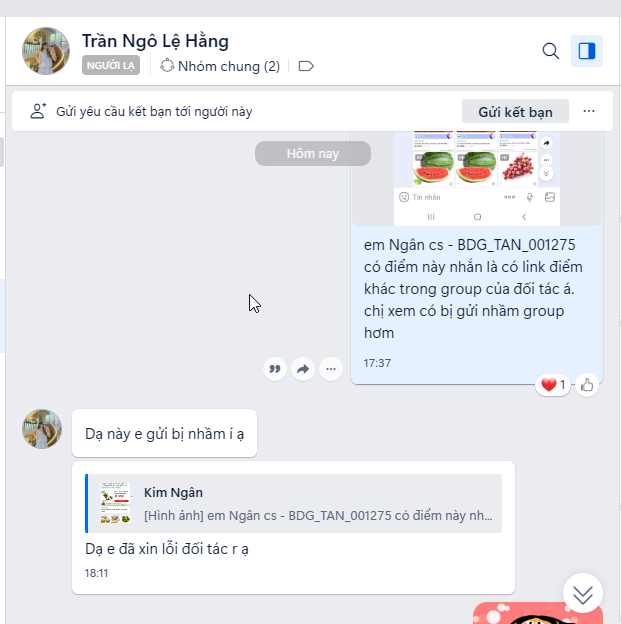The height and width of the screenshot is (624, 621).
Task: Jump to quoted Kim Ngân message
Action: [x=294, y=503]
